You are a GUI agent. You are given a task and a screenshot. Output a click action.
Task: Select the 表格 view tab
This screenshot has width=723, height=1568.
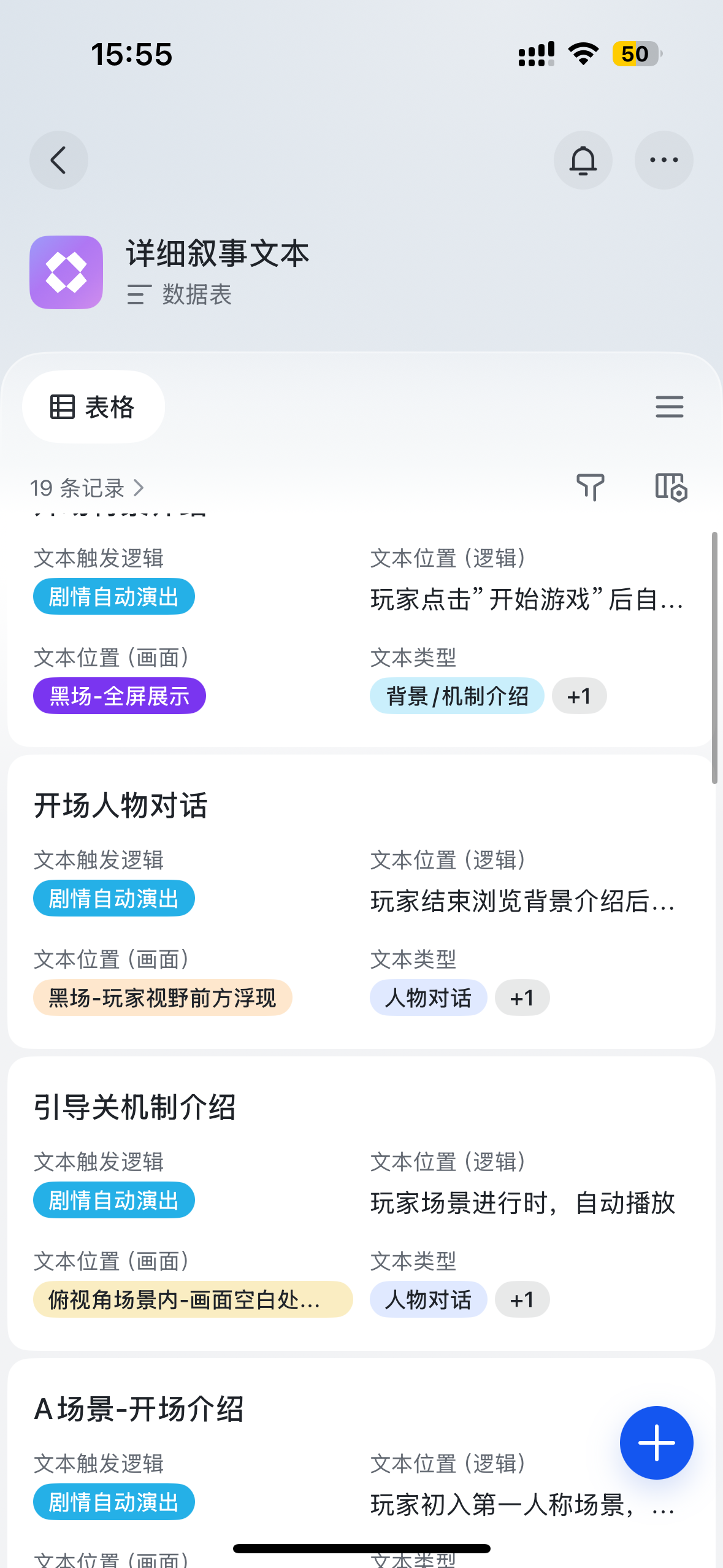click(93, 407)
